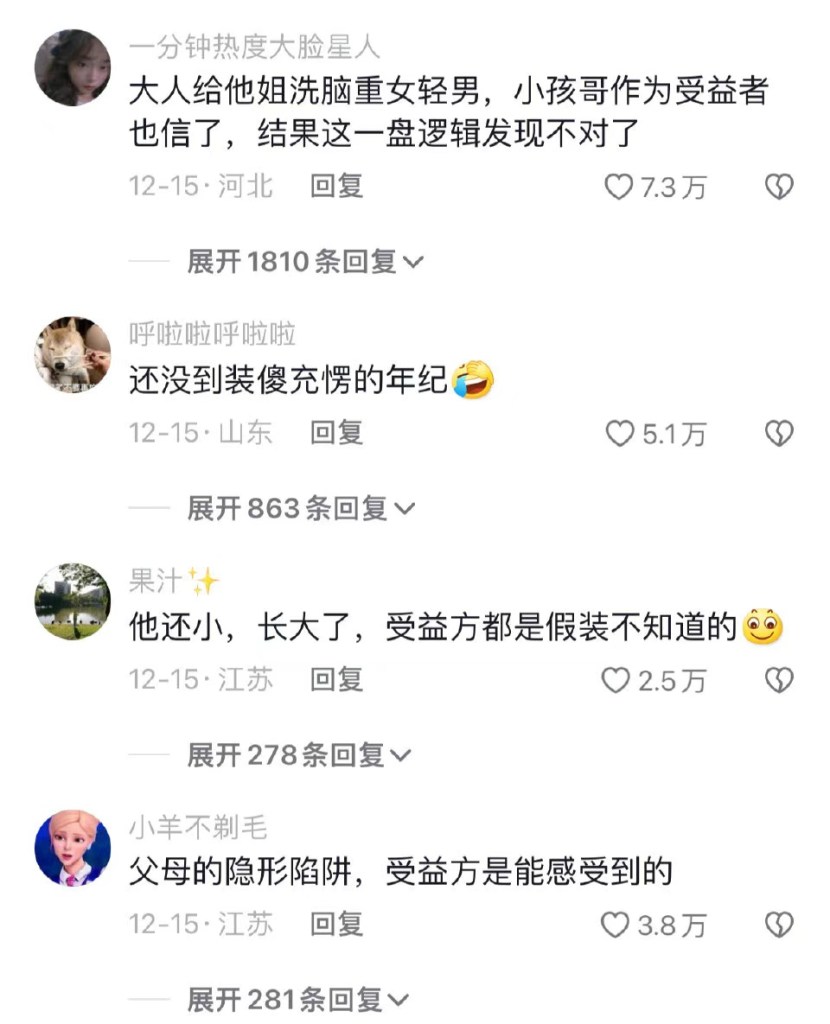Expand the 863 replies

300,509
